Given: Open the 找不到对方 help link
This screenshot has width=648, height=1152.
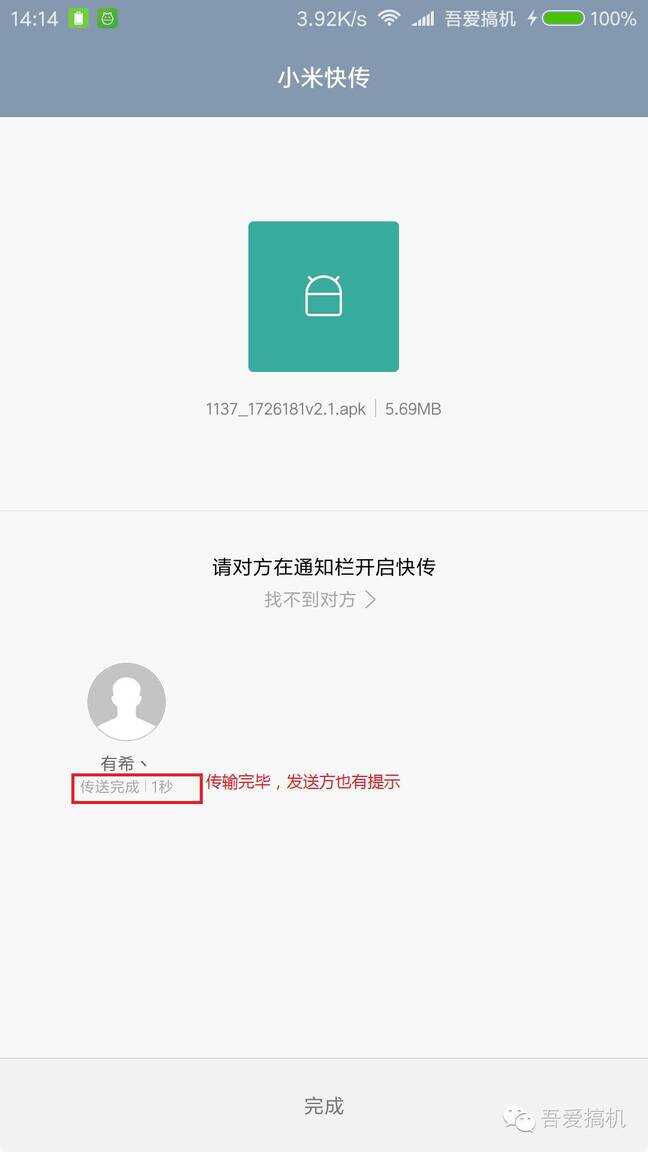Looking at the screenshot, I should [x=320, y=600].
